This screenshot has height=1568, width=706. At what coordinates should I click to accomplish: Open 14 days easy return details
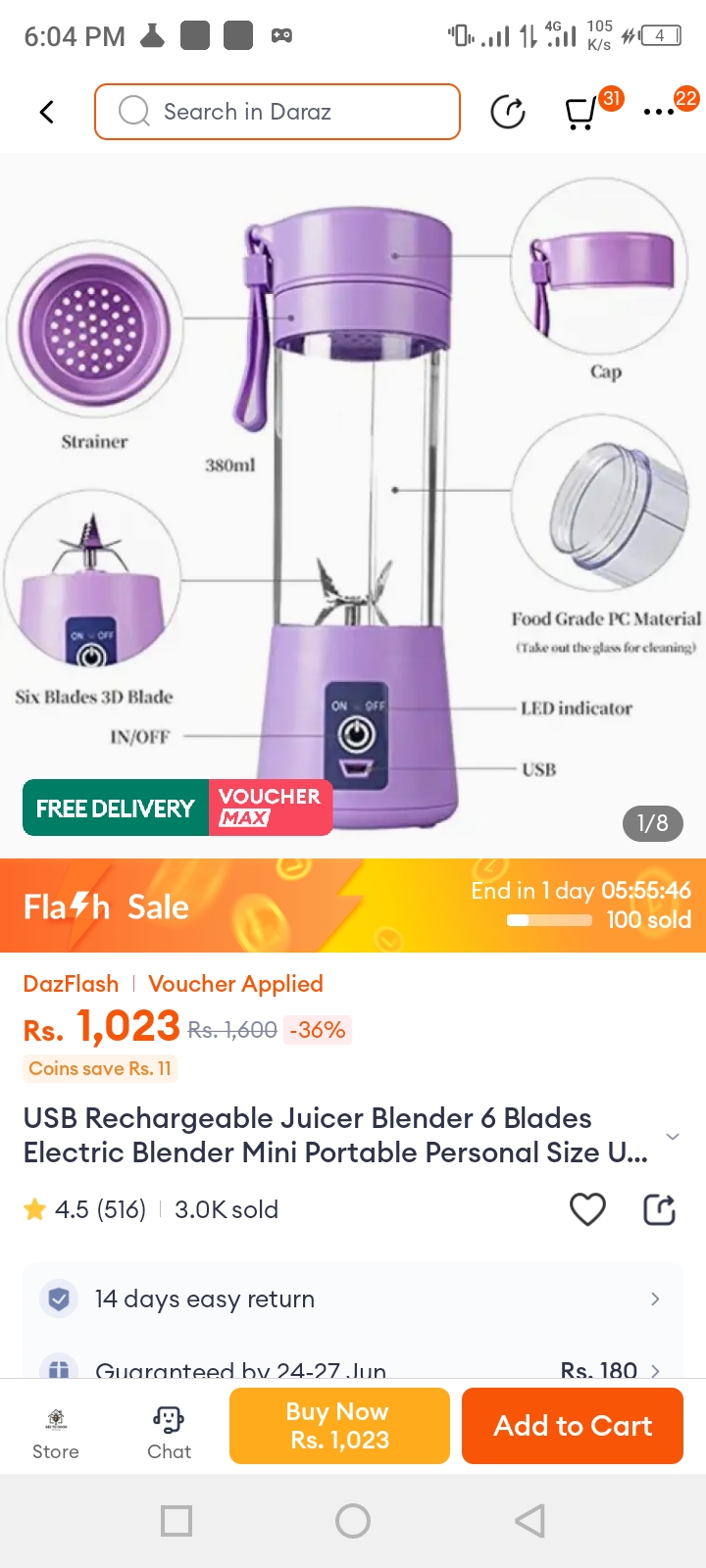click(x=353, y=1298)
